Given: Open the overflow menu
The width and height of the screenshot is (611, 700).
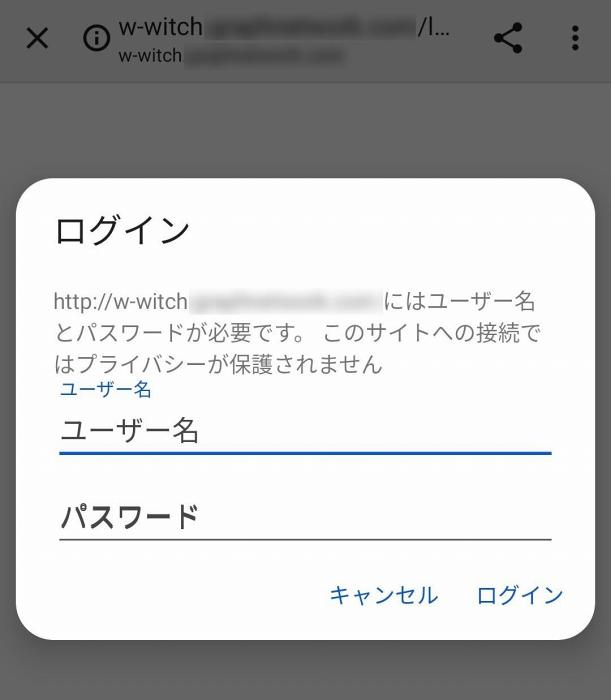Looking at the screenshot, I should click(574, 39).
